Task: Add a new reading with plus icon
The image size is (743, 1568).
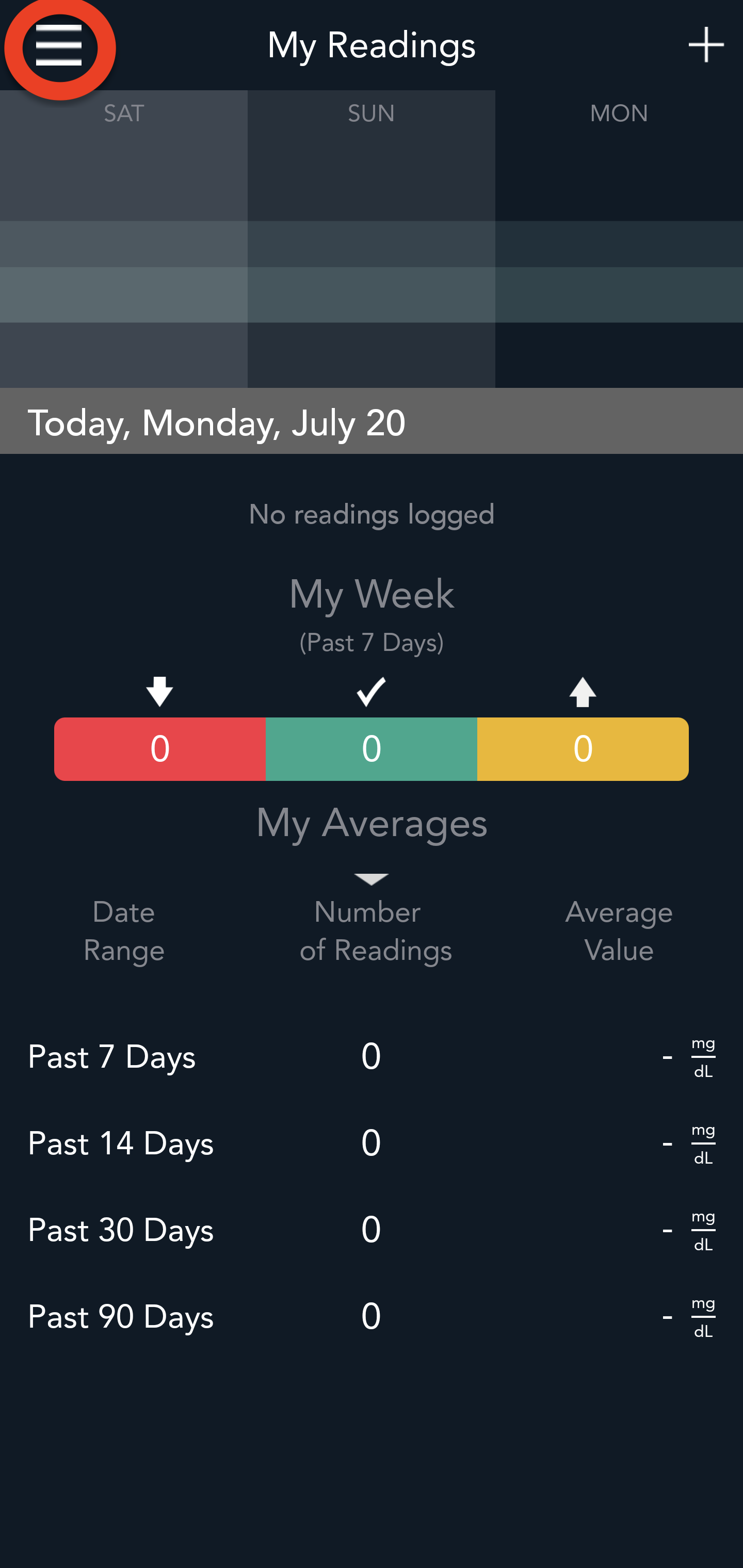Action: point(705,45)
